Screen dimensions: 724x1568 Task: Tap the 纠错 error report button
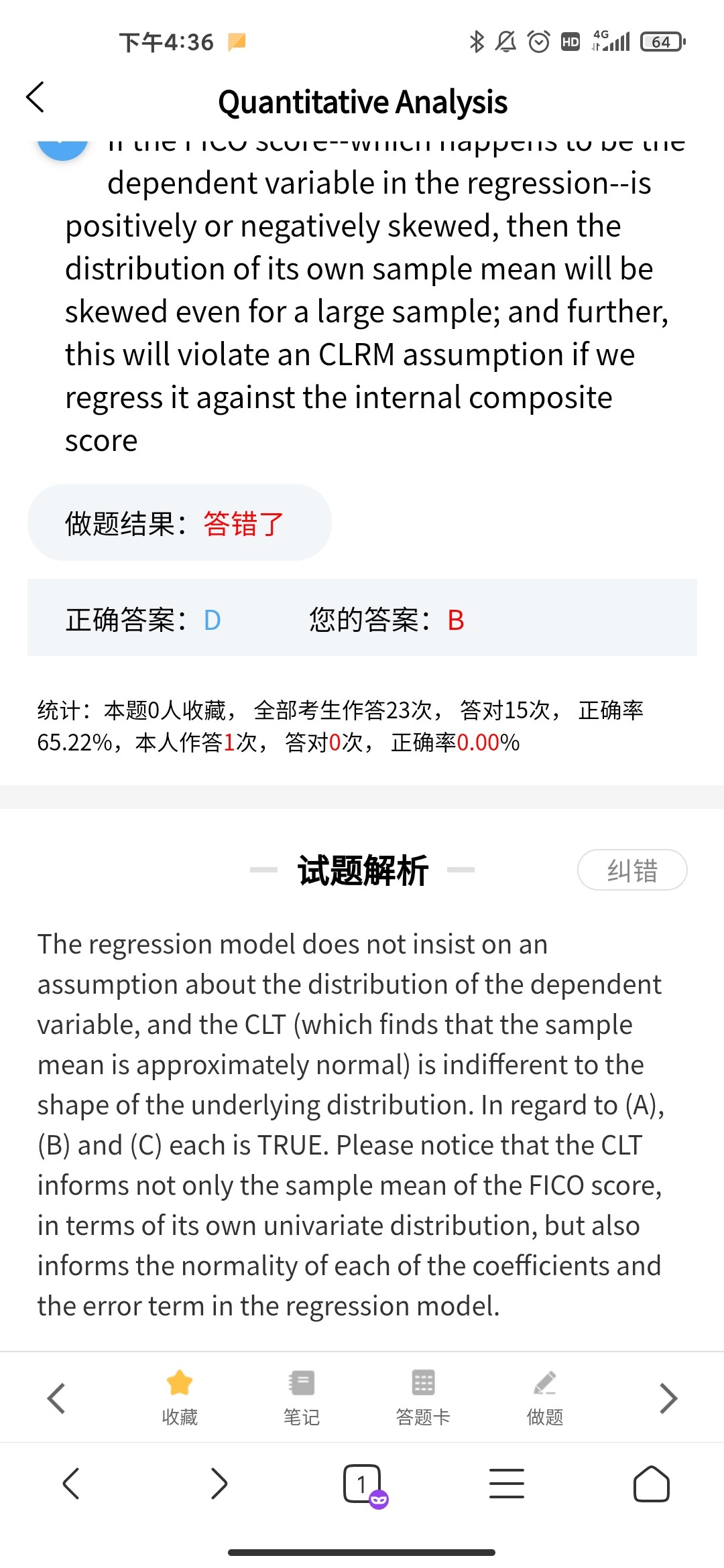632,870
